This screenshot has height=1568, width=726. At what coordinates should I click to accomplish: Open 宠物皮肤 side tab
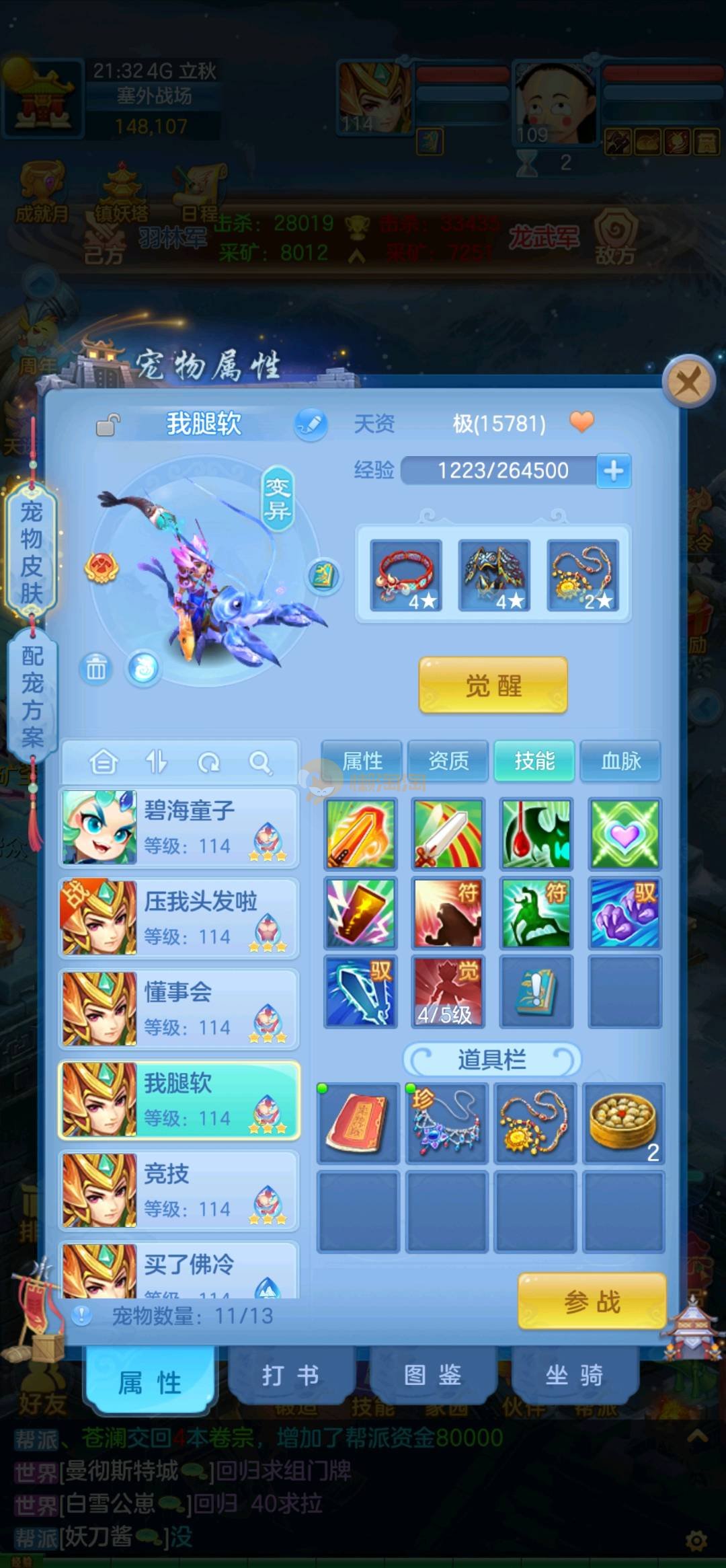[x=32, y=552]
